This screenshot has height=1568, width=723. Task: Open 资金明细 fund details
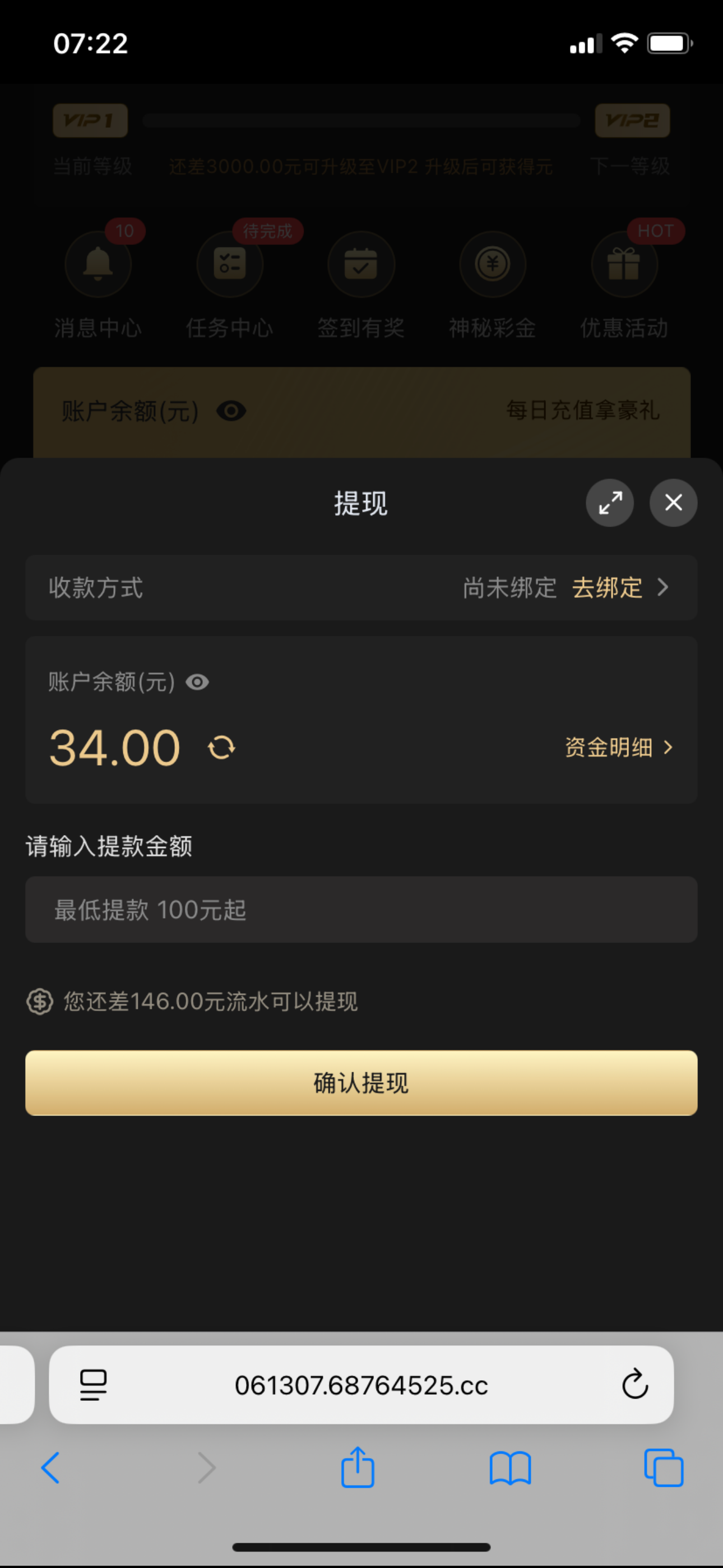tap(618, 748)
